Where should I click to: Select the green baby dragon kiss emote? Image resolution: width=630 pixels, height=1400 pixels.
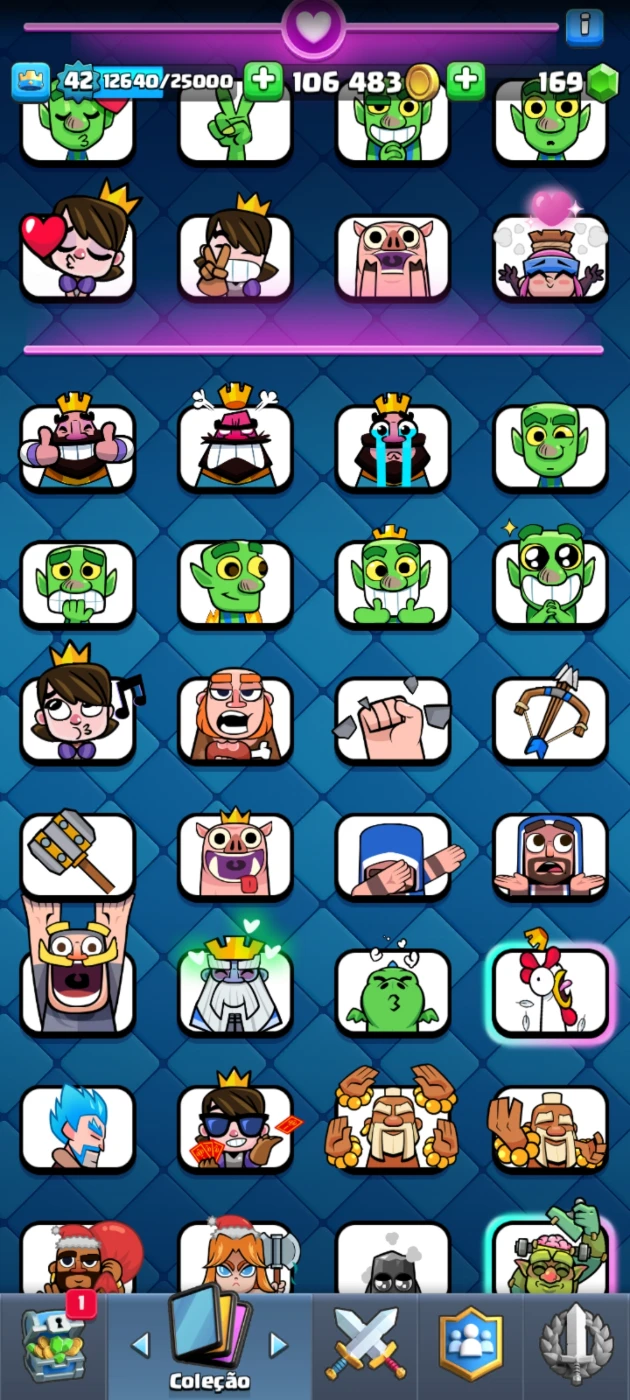393,990
